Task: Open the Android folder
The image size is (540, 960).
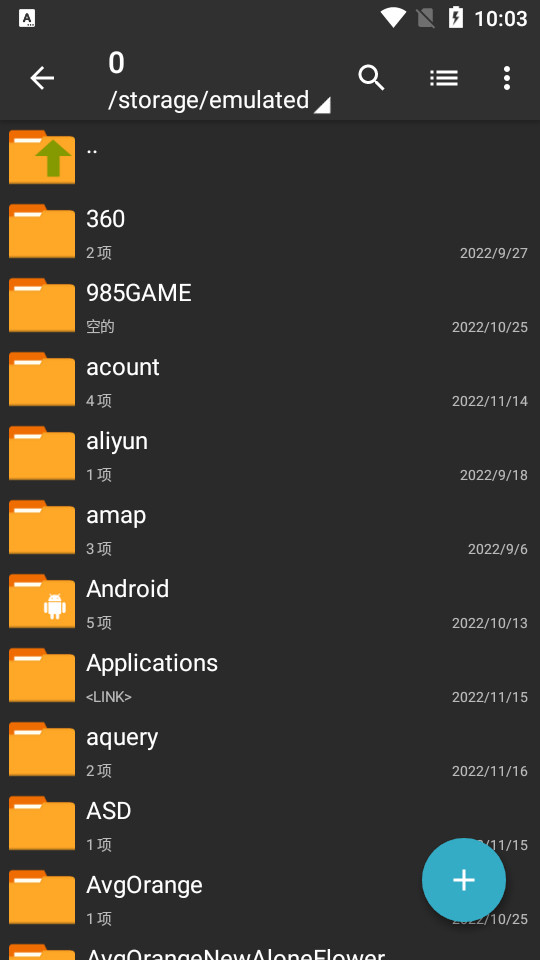Action: point(270,602)
